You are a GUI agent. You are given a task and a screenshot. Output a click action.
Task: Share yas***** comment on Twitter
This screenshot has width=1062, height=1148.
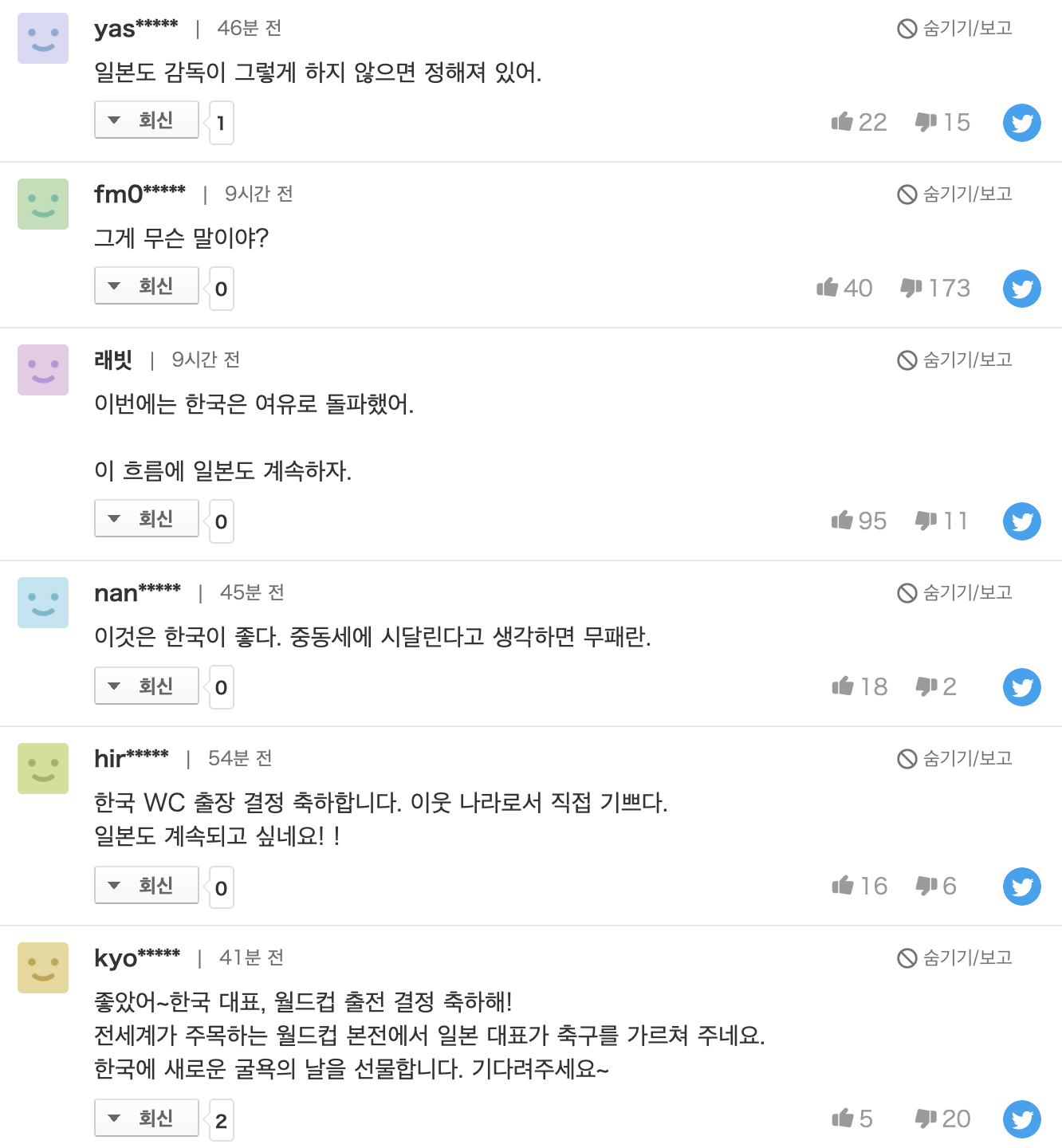coord(1021,123)
